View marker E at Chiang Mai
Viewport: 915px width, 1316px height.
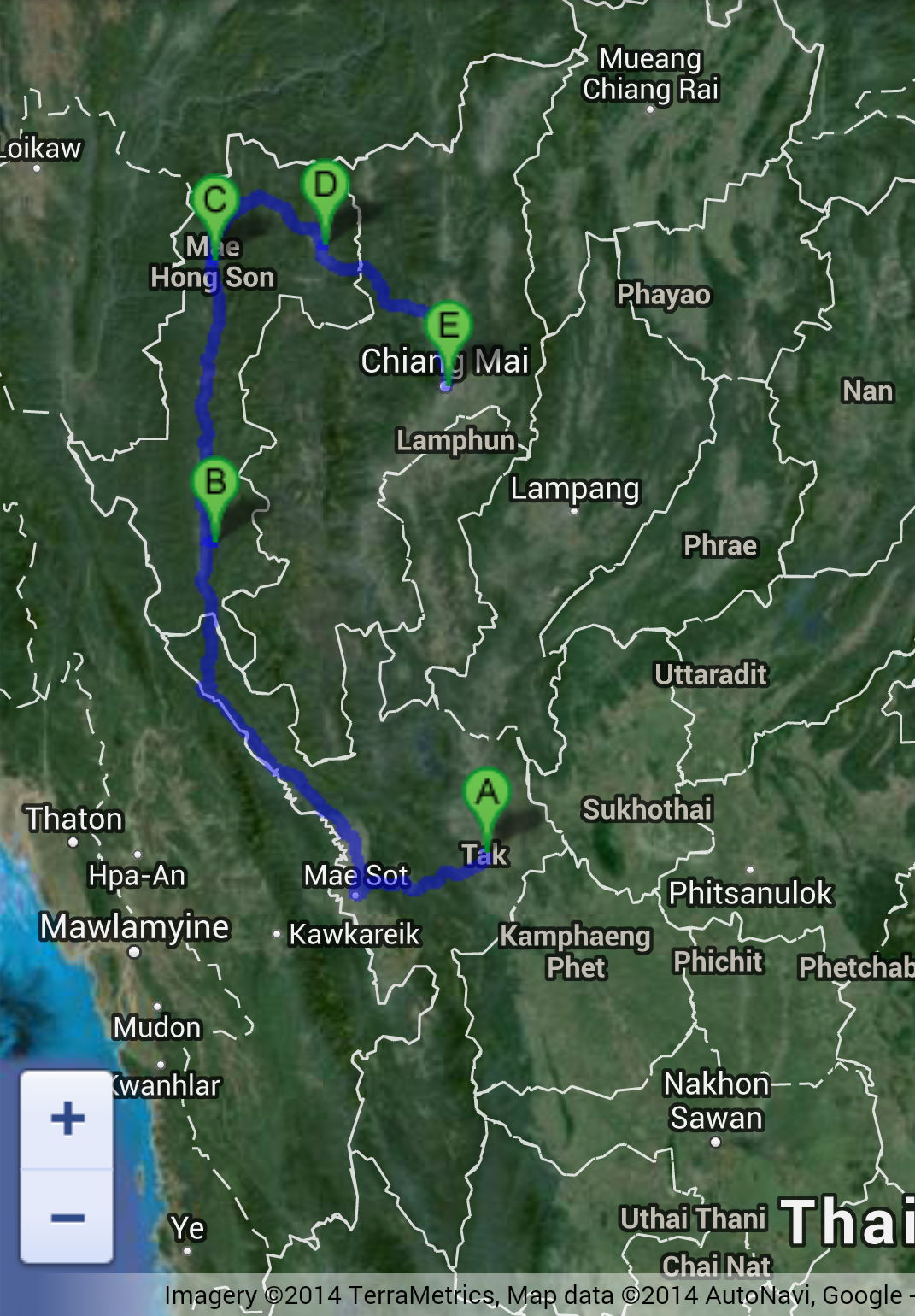tap(448, 326)
